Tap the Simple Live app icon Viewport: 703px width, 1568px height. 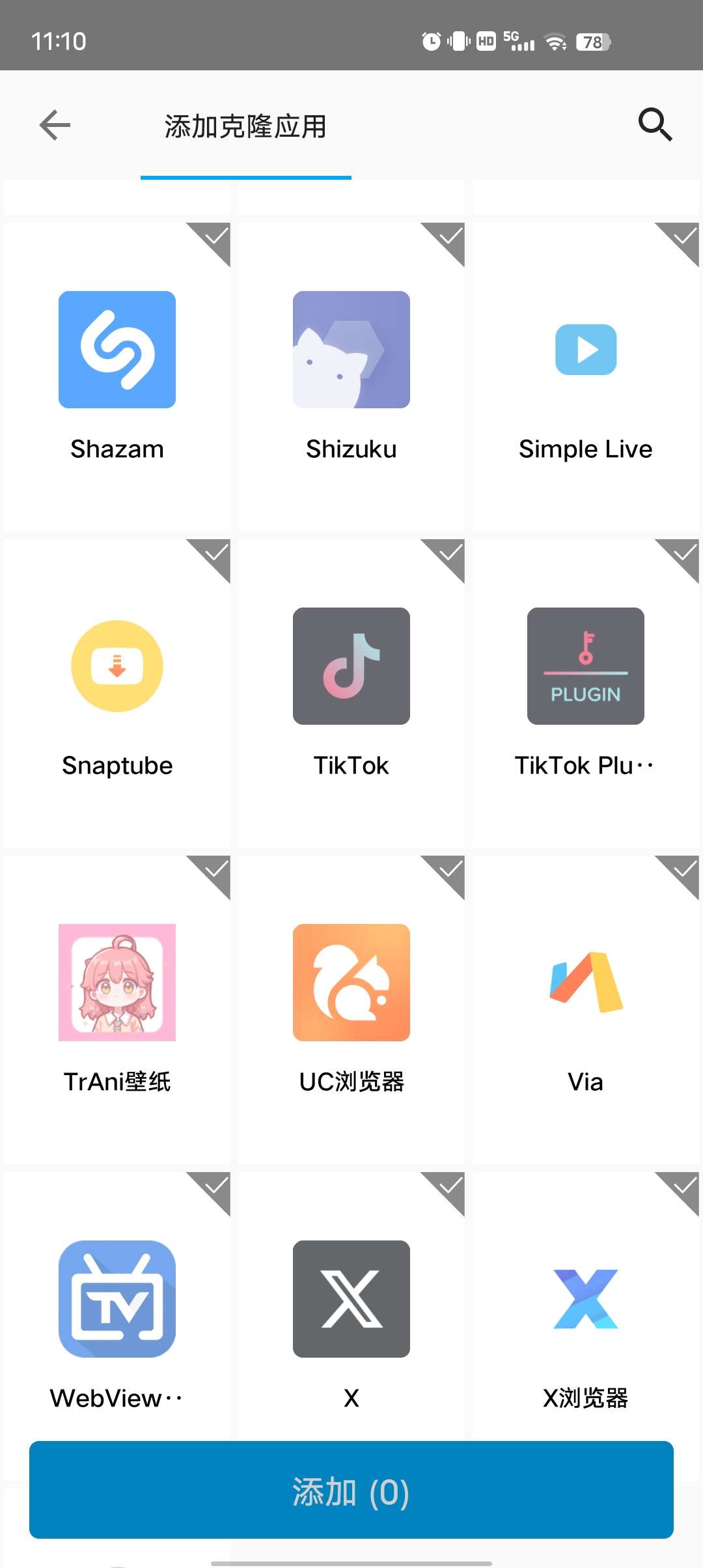pyautogui.click(x=585, y=349)
